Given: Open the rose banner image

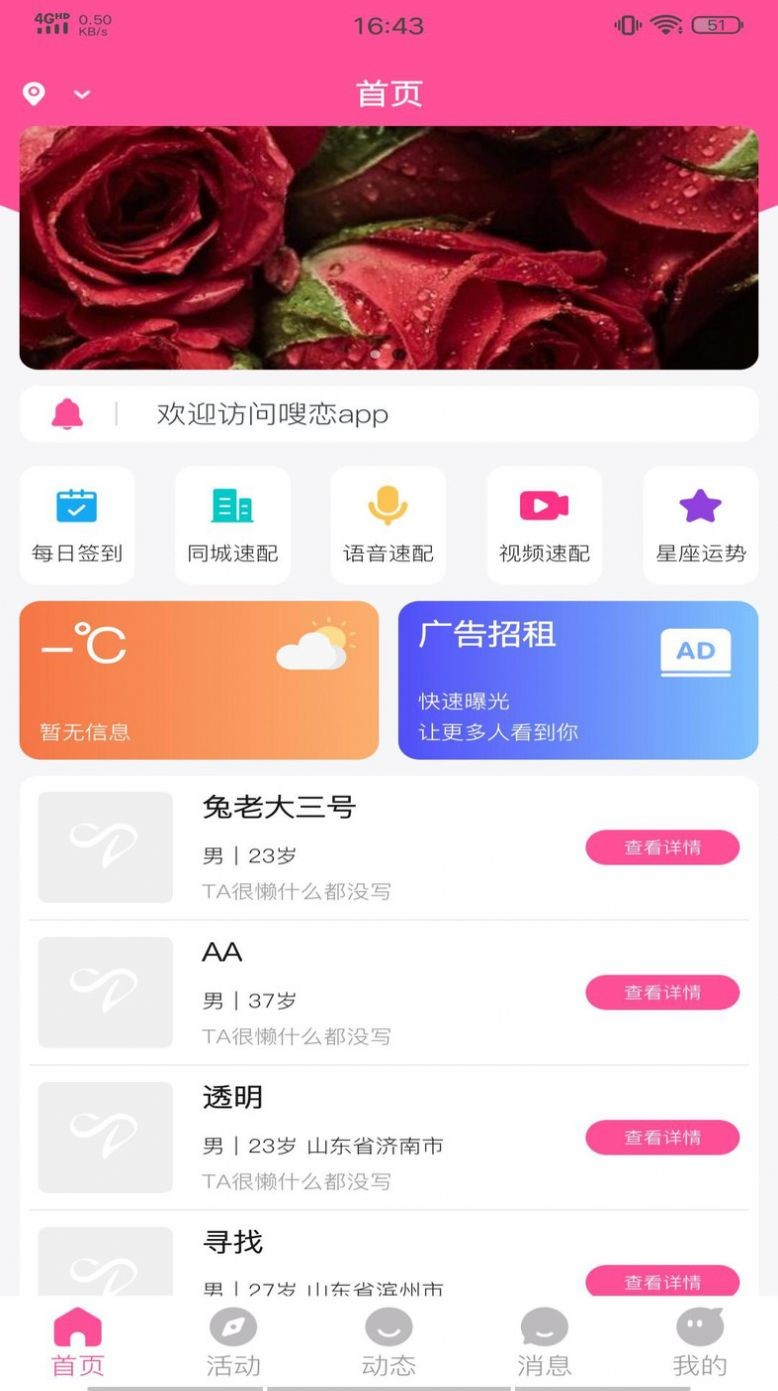Looking at the screenshot, I should [x=389, y=247].
